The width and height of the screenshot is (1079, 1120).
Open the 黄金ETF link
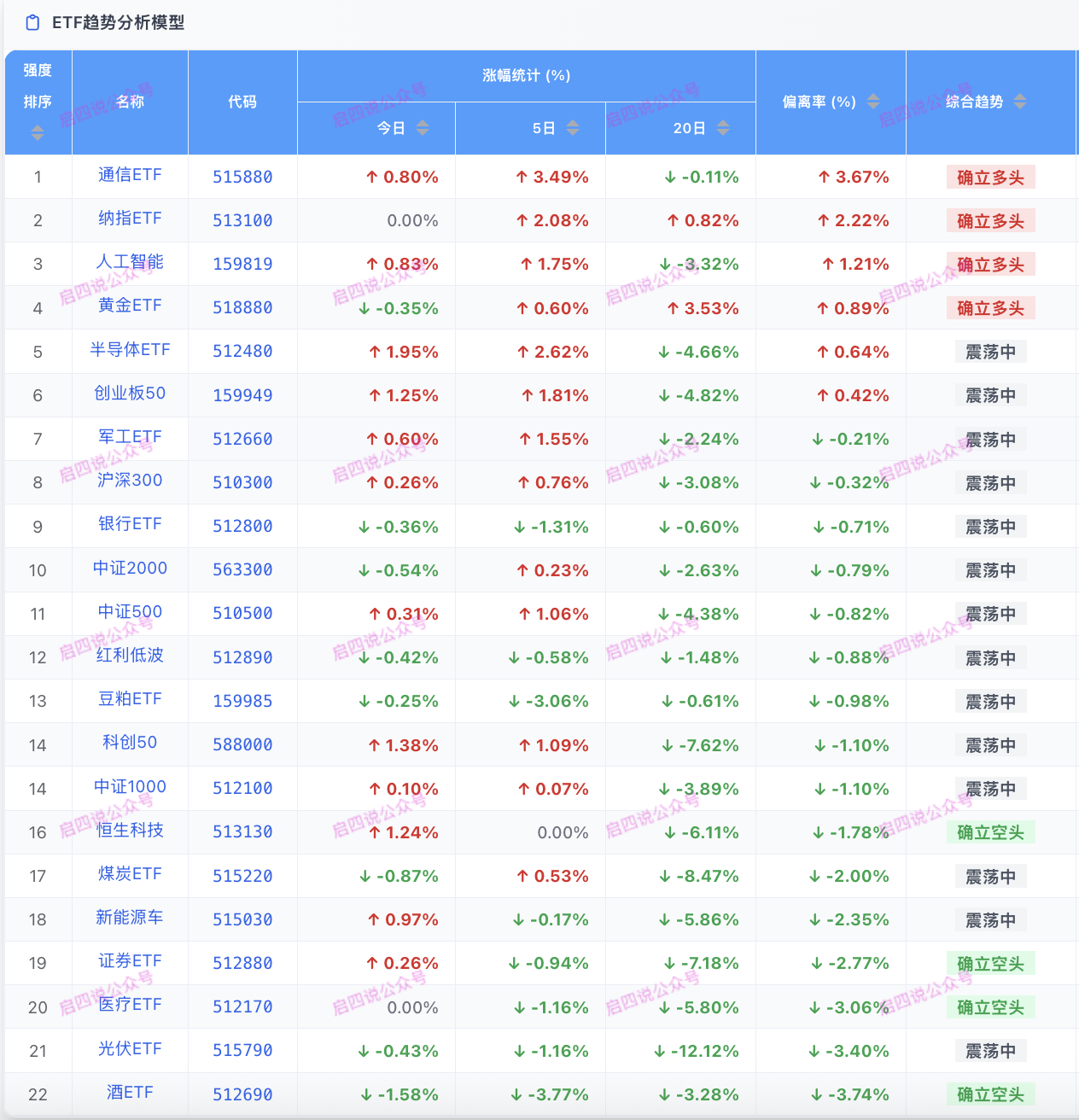coord(130,306)
